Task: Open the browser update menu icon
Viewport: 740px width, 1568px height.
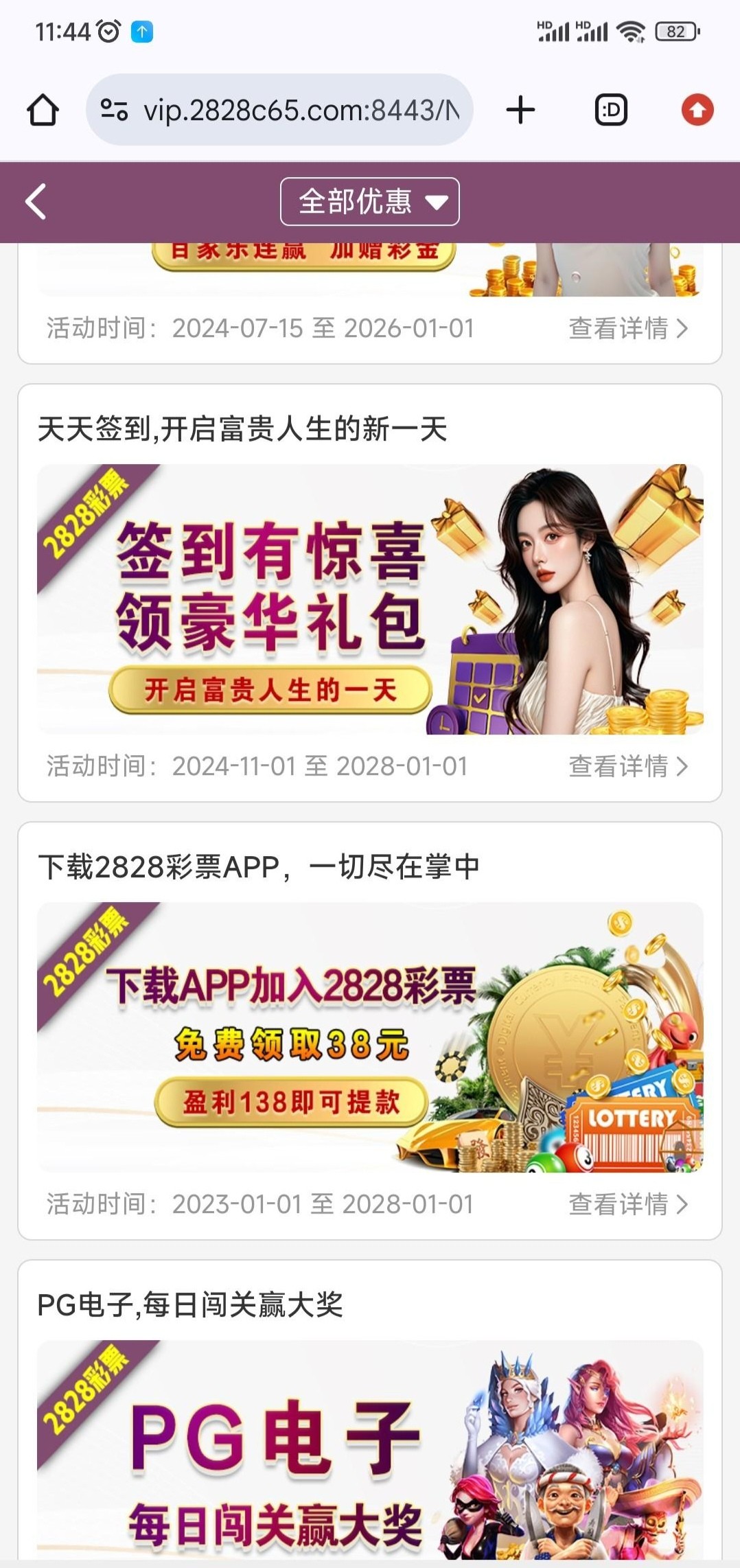Action: (x=697, y=110)
